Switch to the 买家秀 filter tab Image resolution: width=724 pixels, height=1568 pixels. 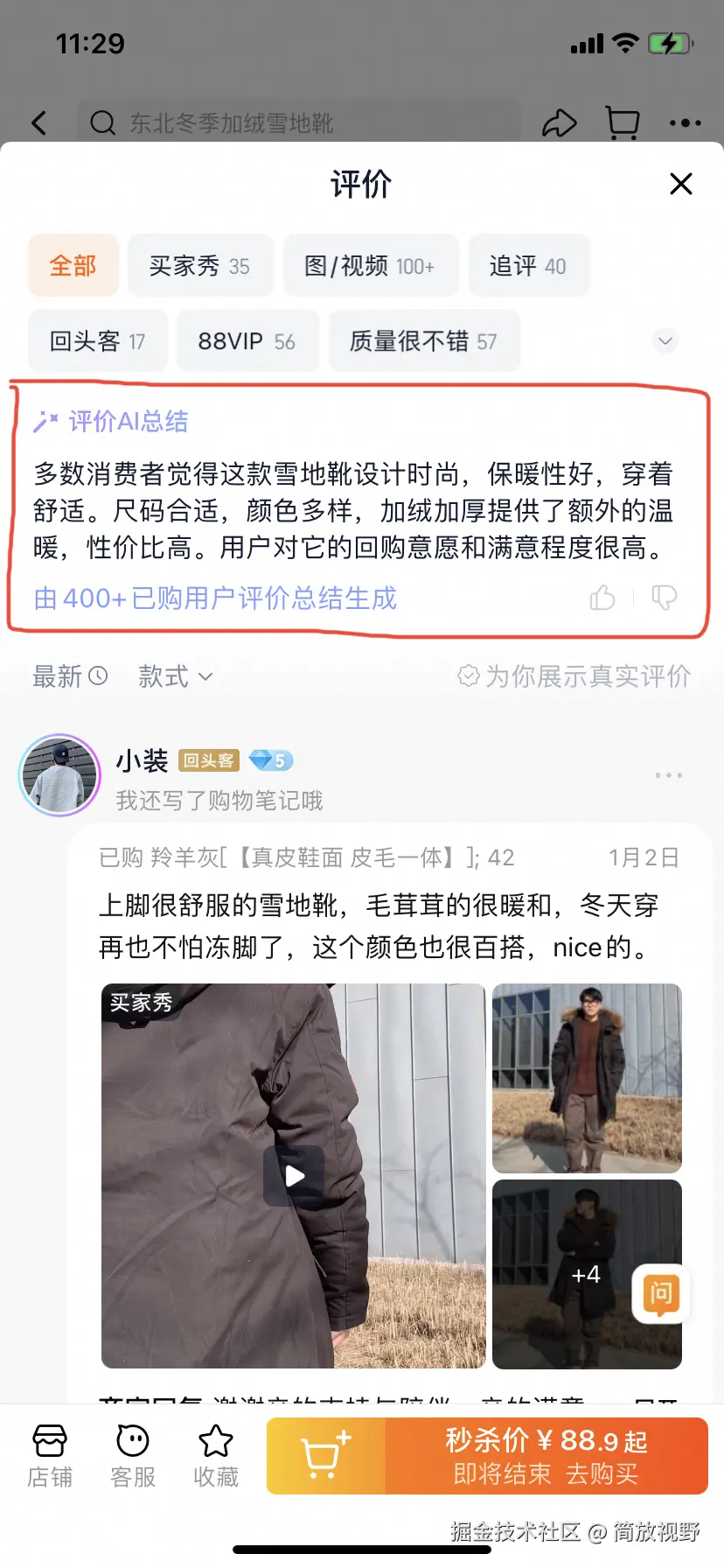click(x=199, y=265)
